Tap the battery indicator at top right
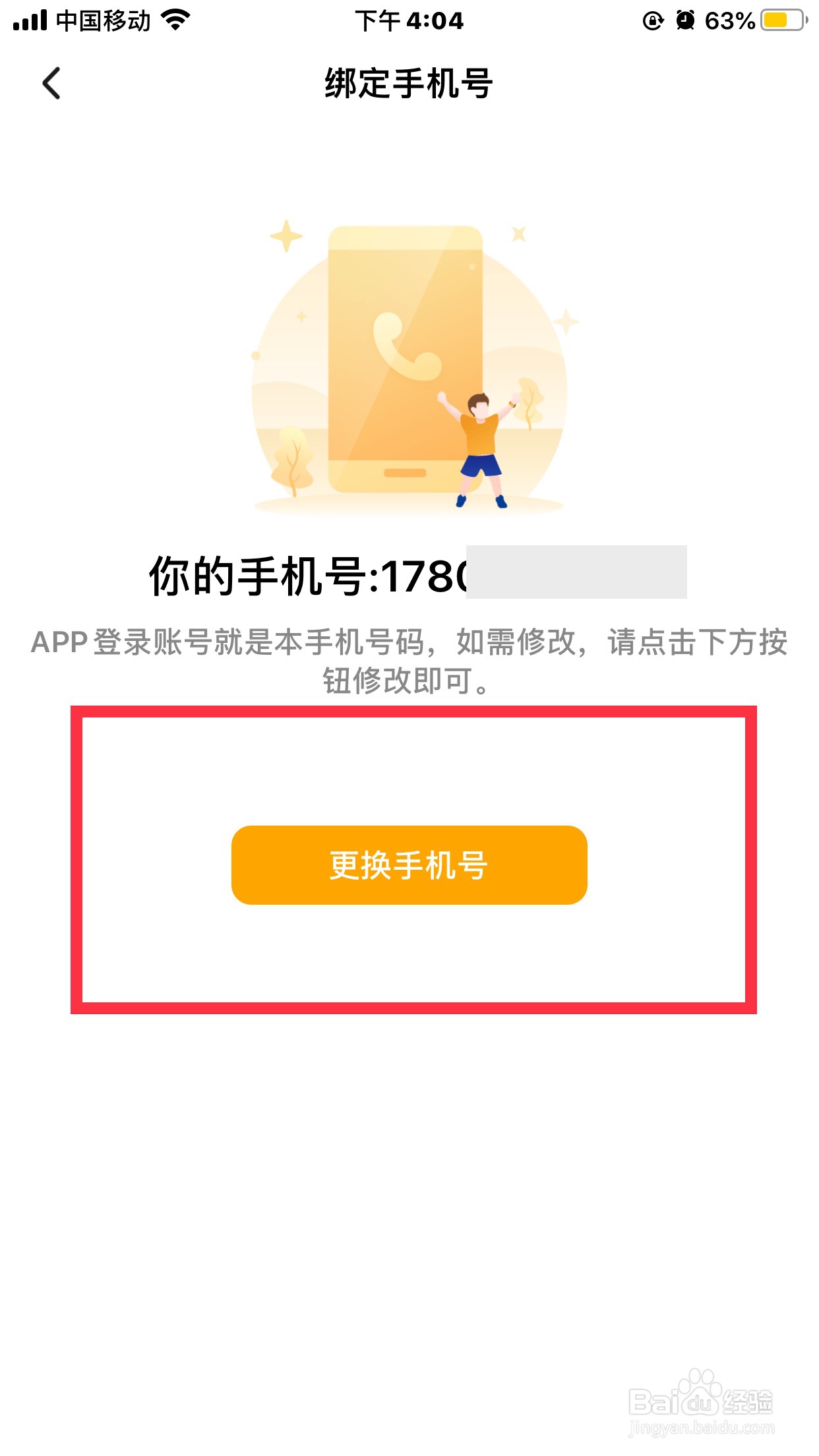 click(781, 20)
